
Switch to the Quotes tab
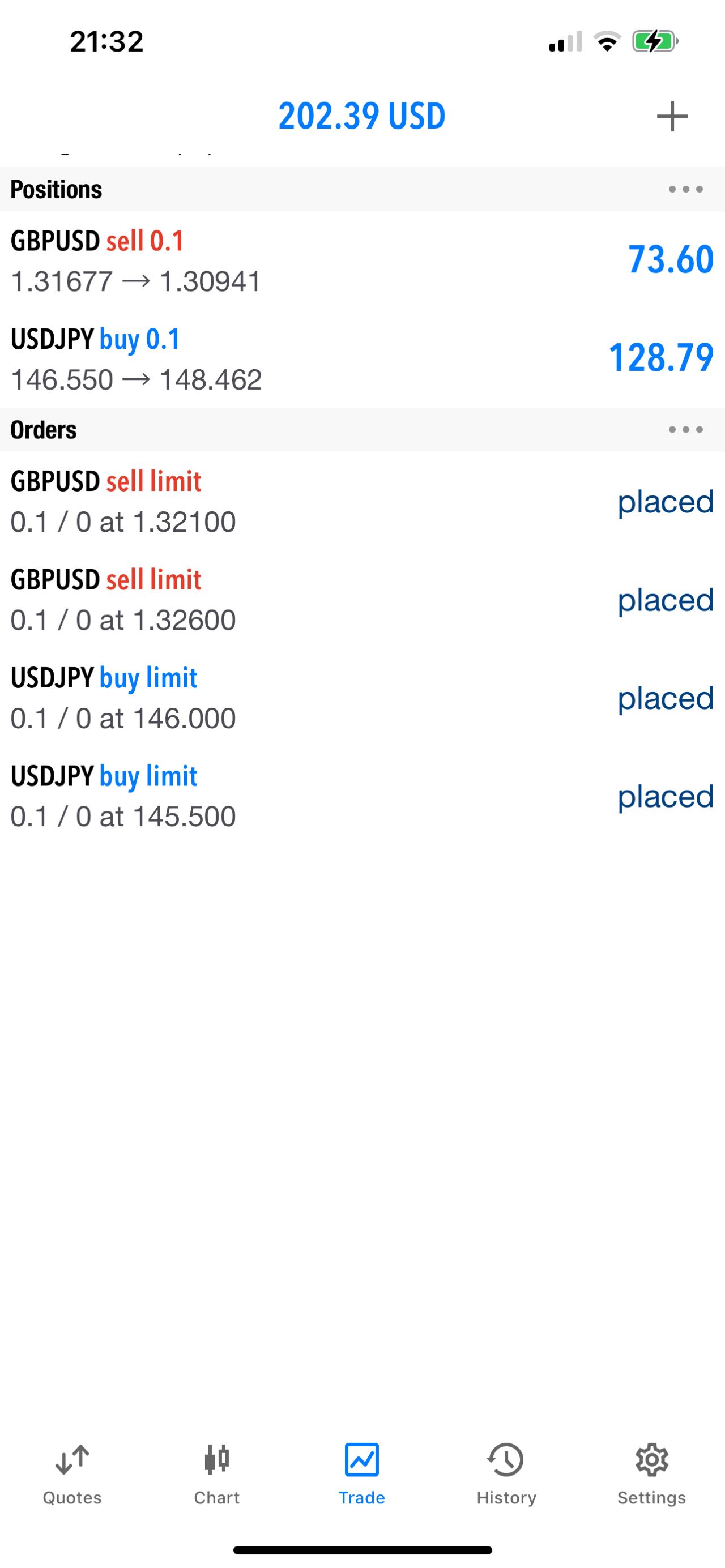pos(72,1474)
